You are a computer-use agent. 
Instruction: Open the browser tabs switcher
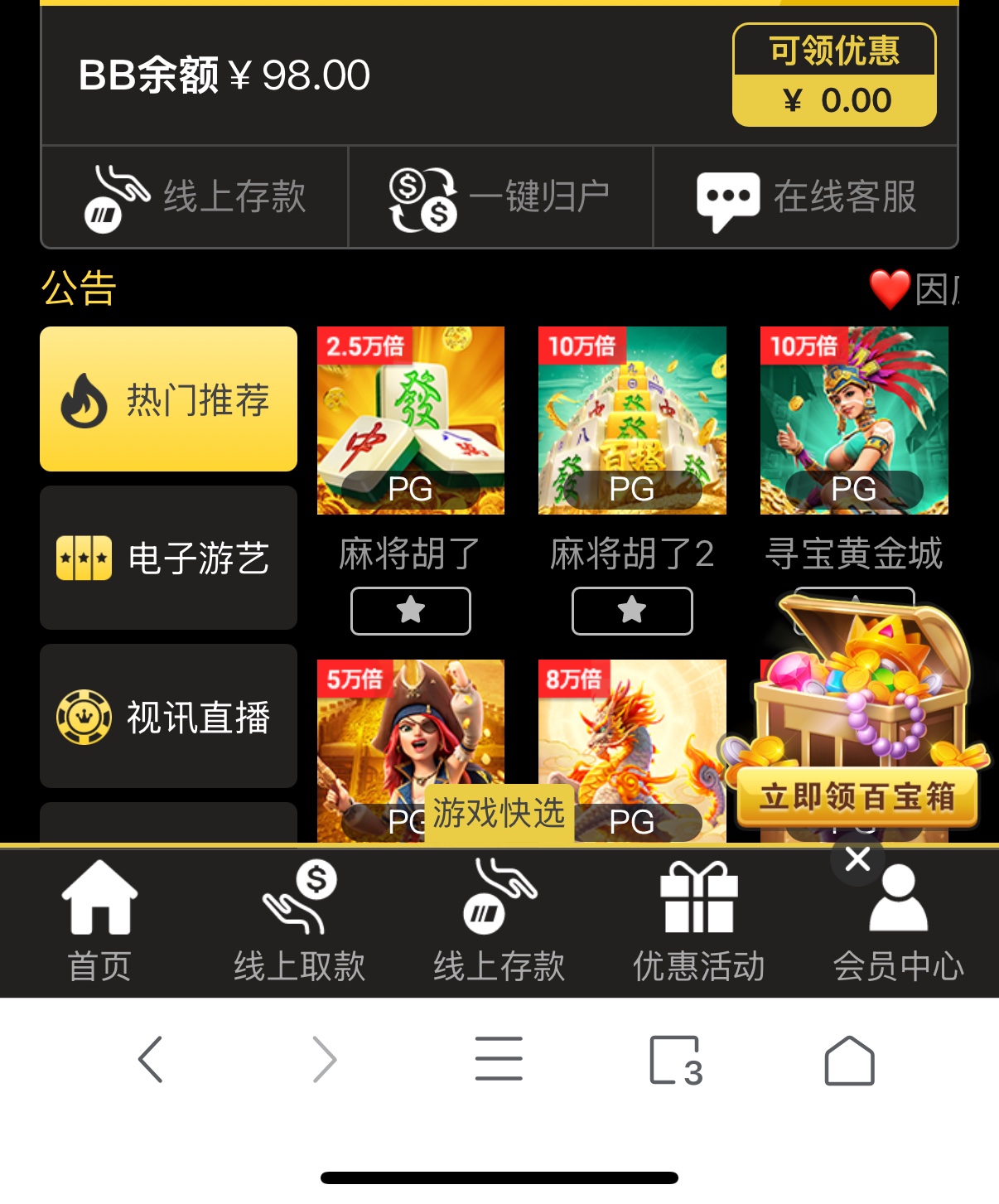675,1060
